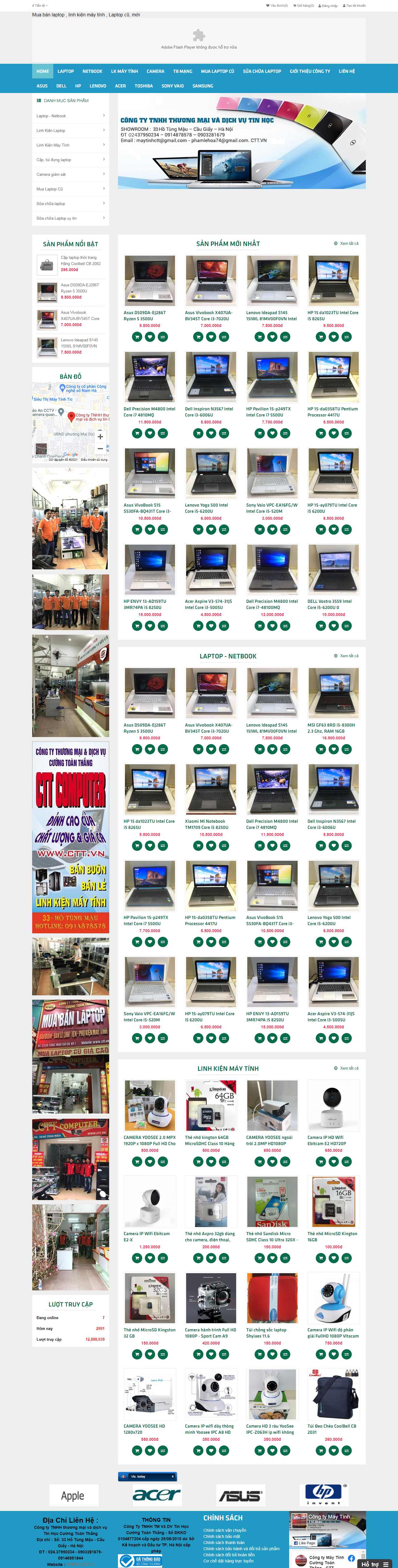398x1568 pixels.
Task: Switch to the LAPTOP menu tab
Action: (x=65, y=71)
